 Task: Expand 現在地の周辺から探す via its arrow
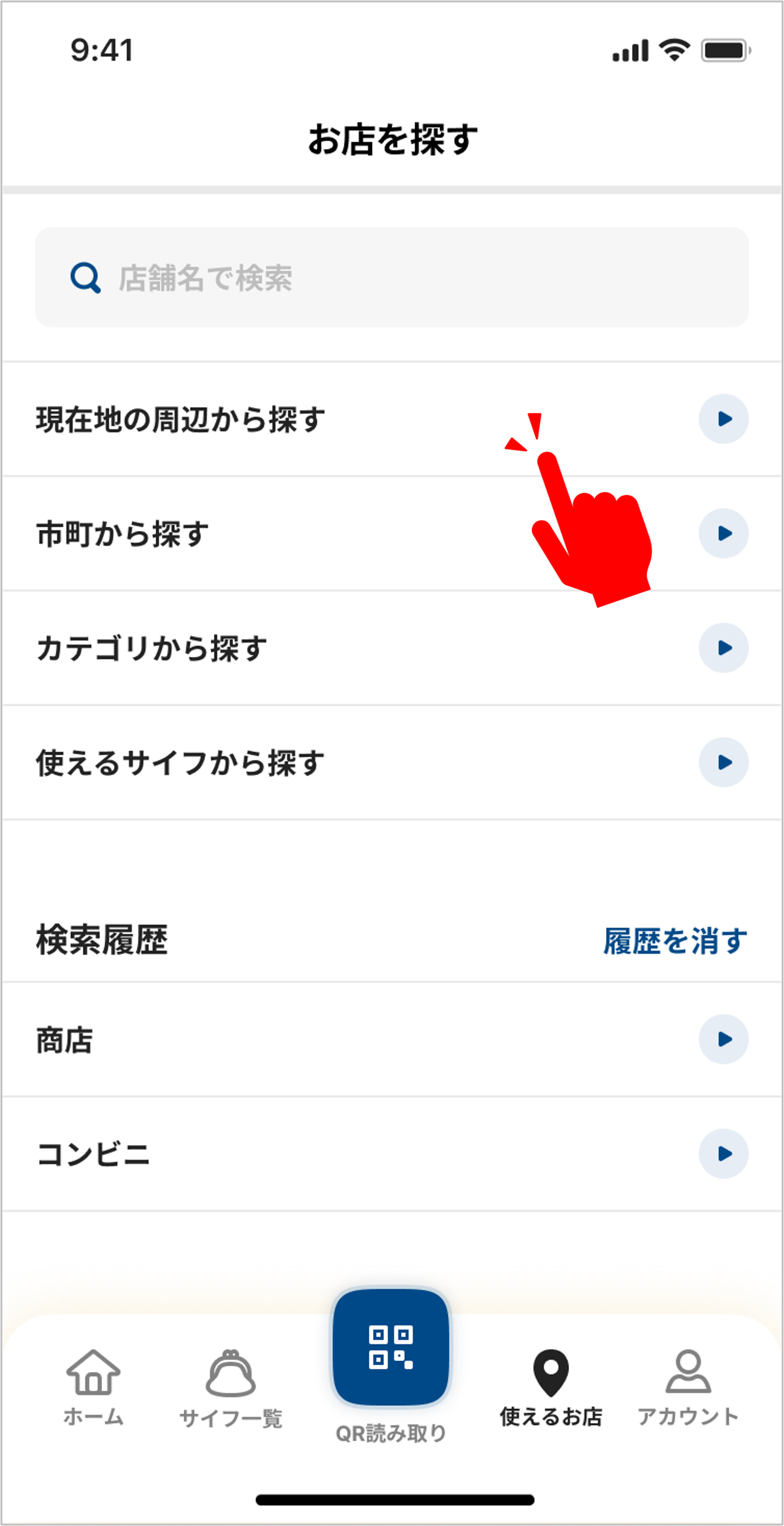click(x=724, y=419)
